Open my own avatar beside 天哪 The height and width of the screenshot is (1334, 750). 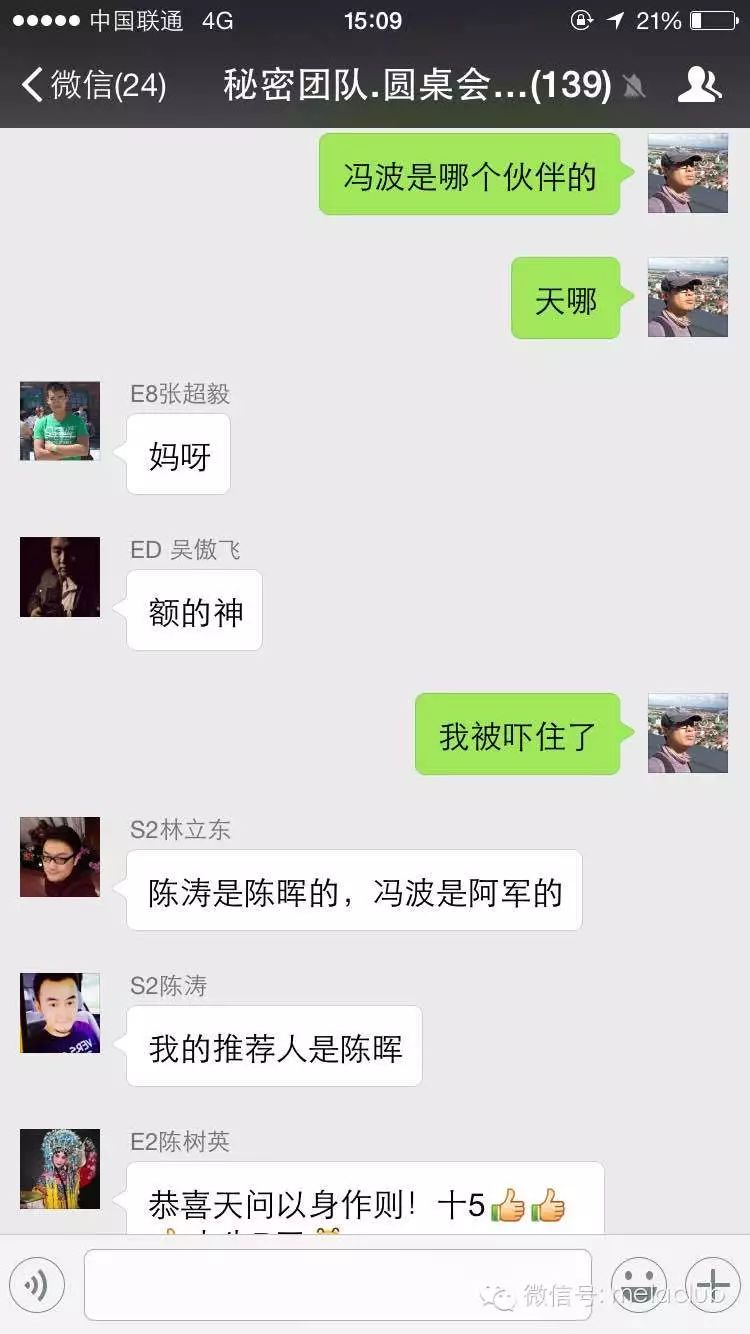coord(688,297)
